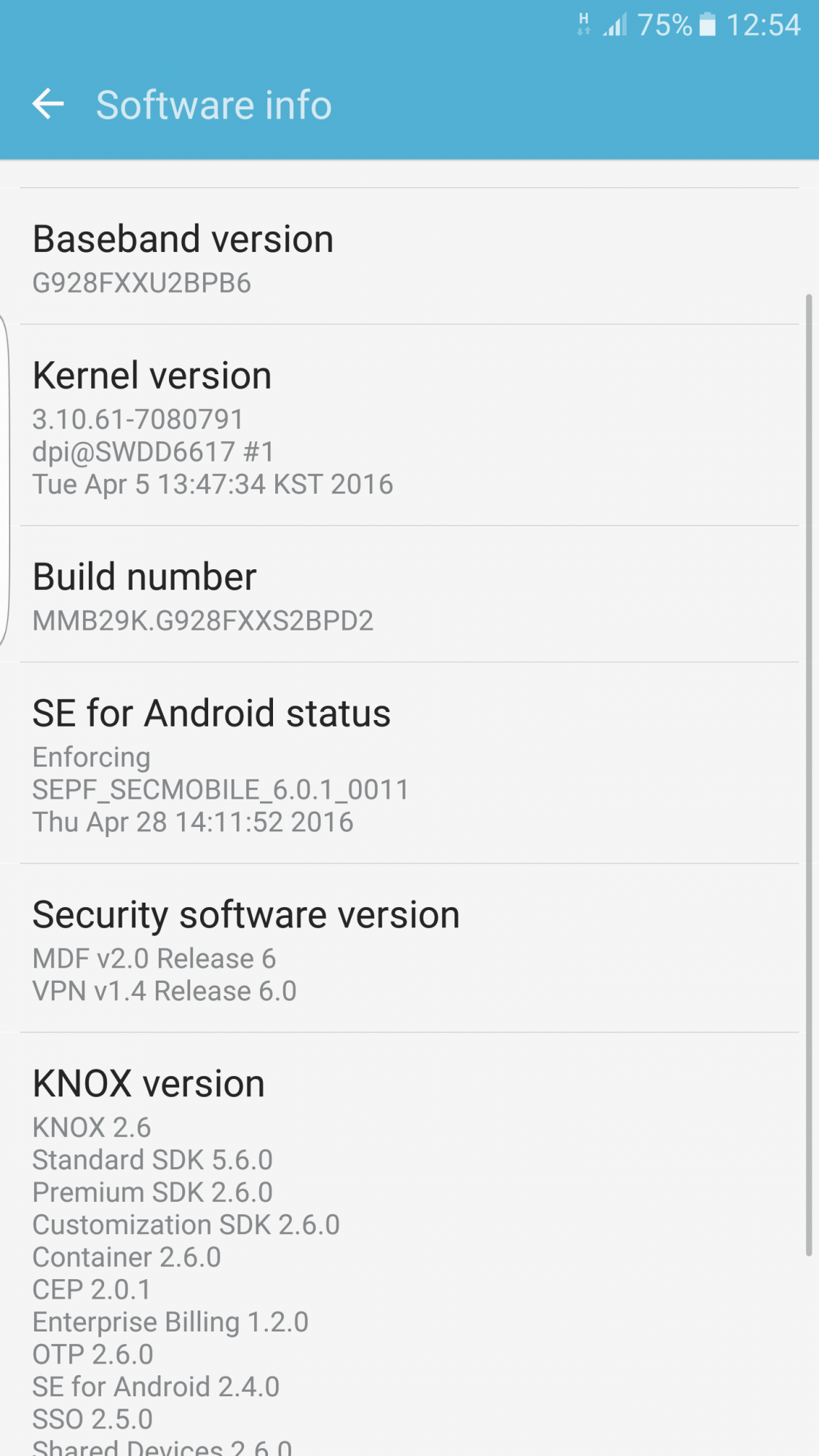Tap SE for Android status

tap(408, 764)
